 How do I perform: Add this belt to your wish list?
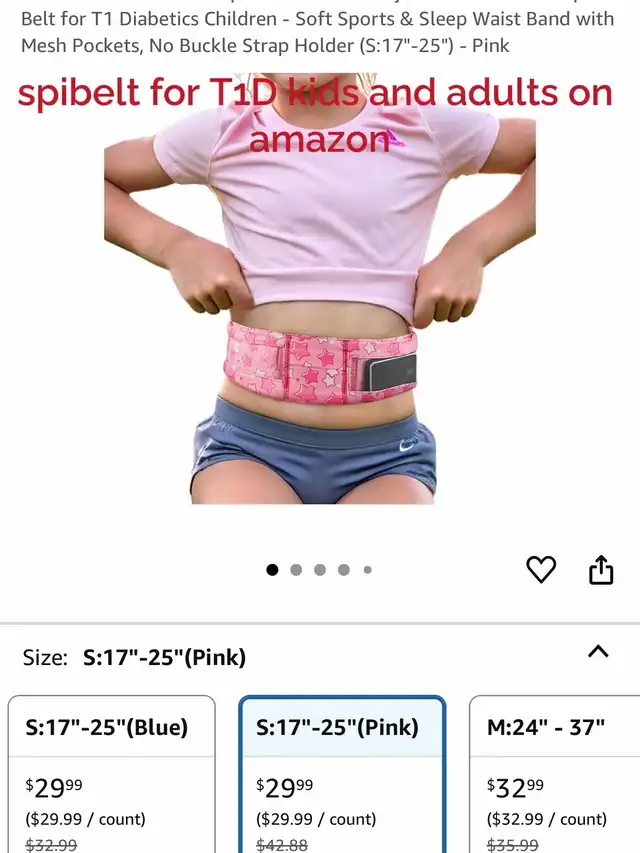coord(541,570)
